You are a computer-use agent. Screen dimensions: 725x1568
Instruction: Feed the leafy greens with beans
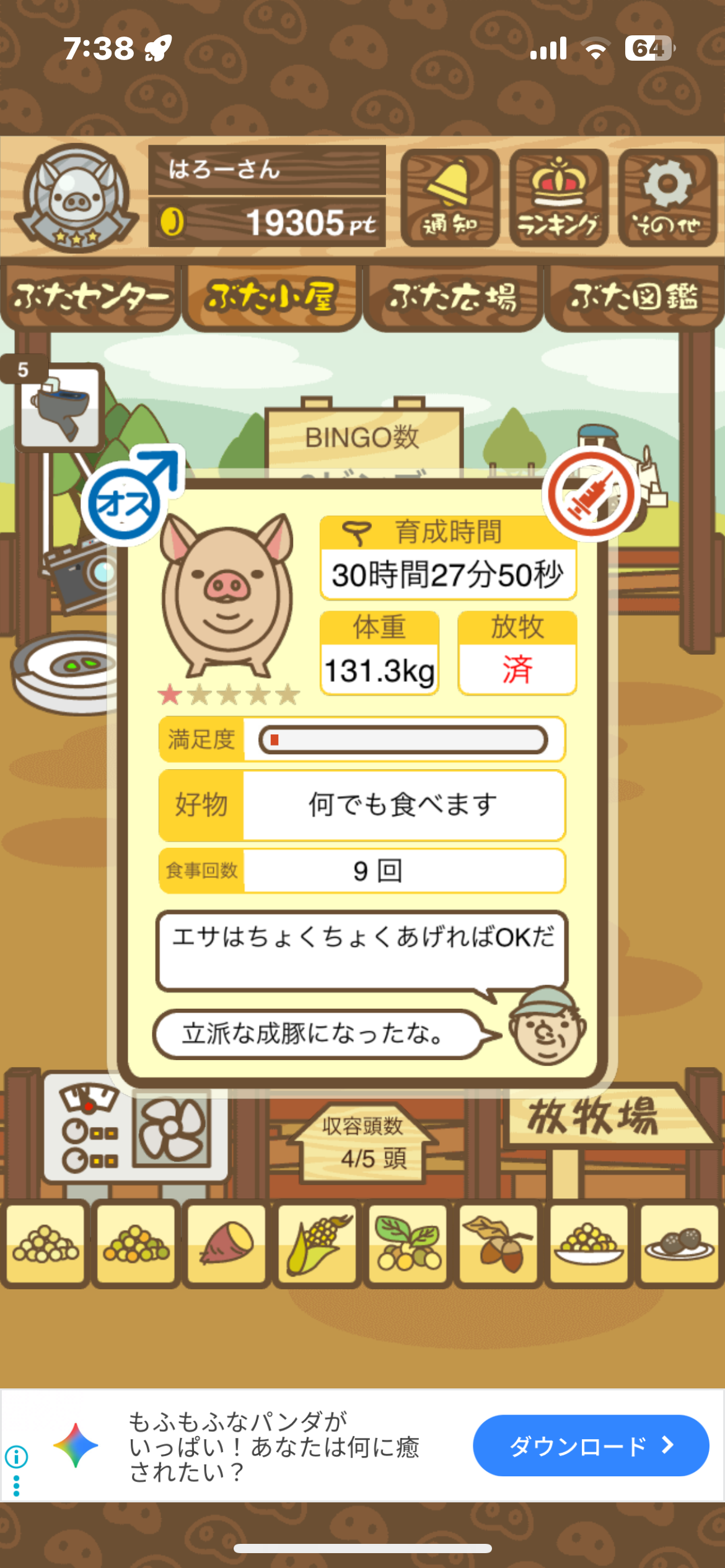point(408,1245)
